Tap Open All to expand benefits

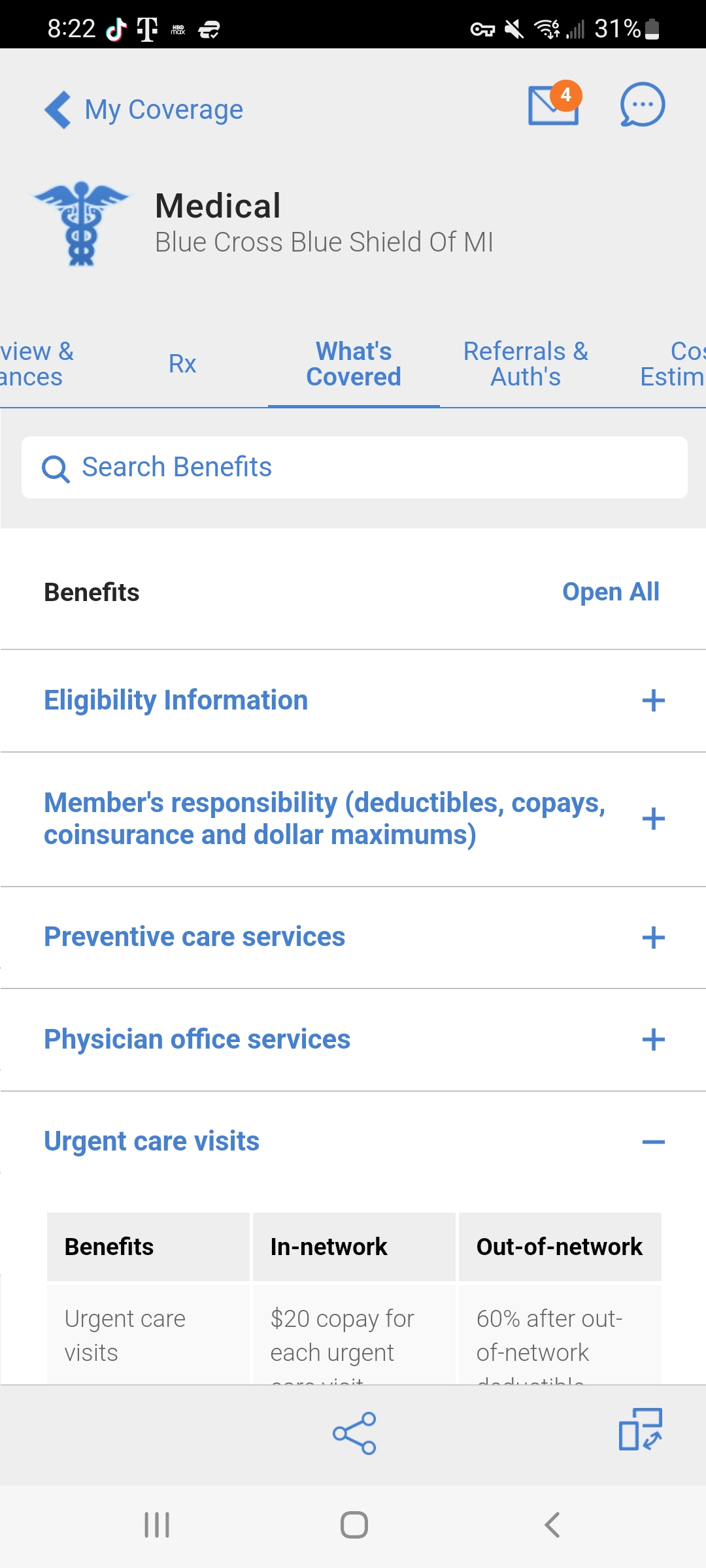[611, 592]
